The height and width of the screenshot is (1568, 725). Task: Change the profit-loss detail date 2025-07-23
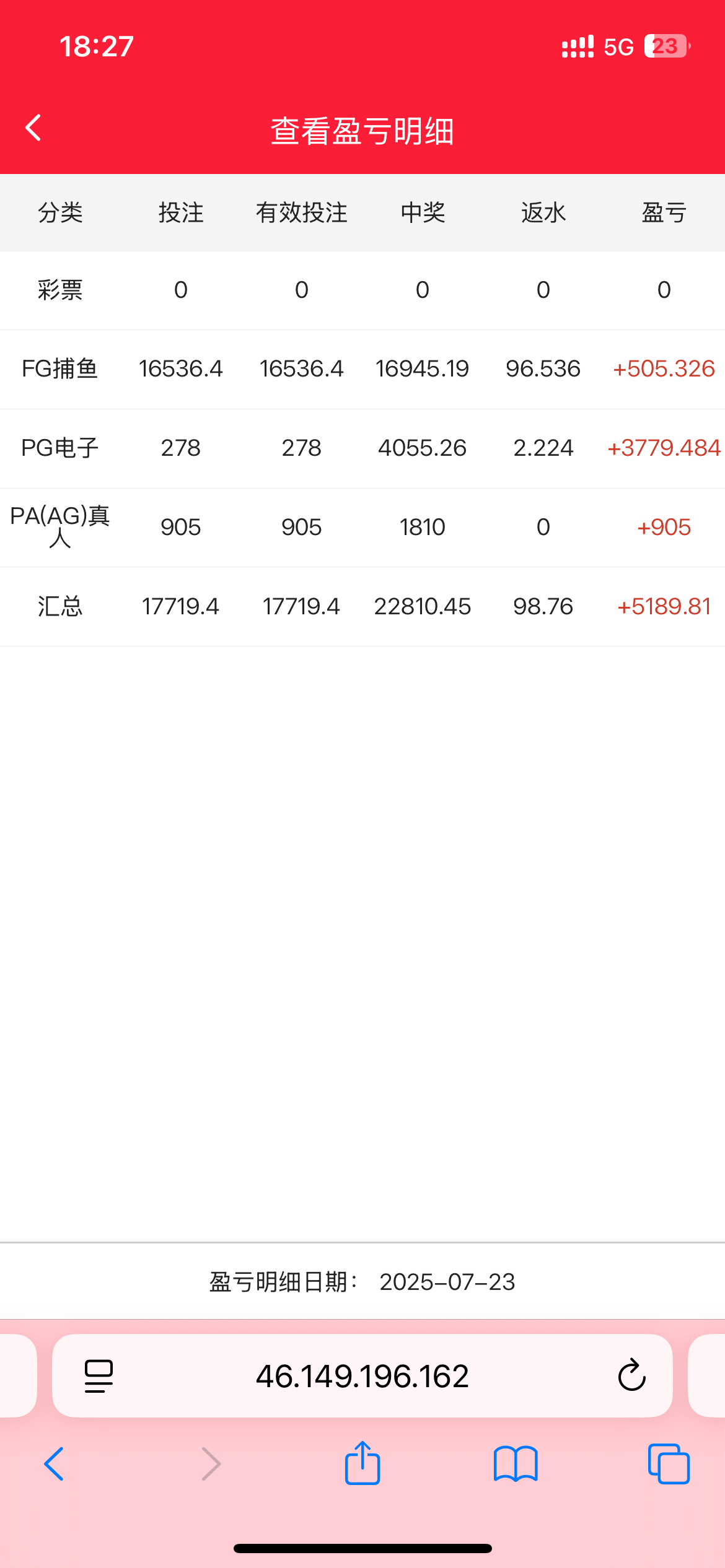447,1281
